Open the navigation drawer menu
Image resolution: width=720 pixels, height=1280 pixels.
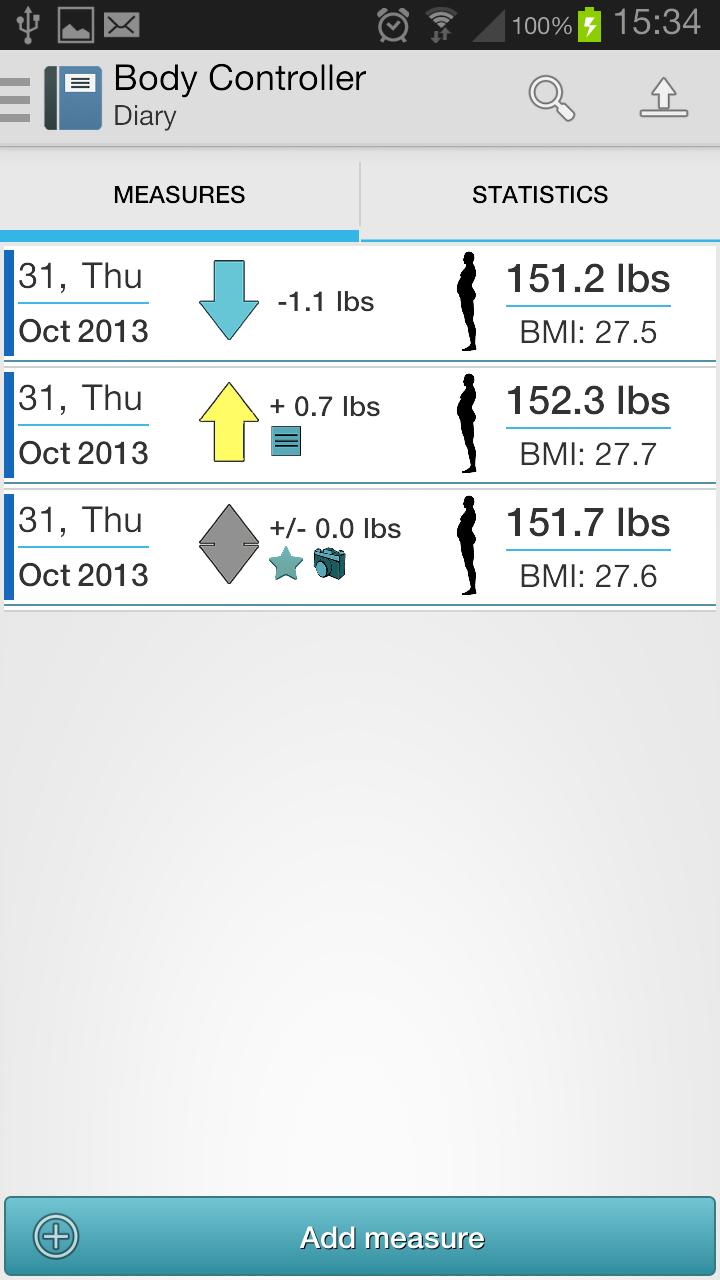coord(16,98)
